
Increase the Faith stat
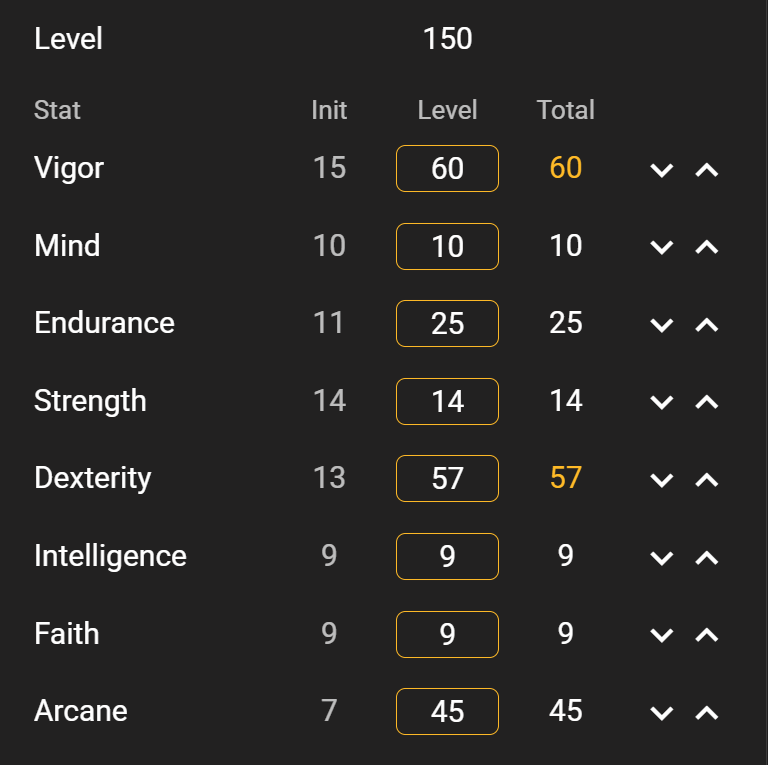coord(707,635)
